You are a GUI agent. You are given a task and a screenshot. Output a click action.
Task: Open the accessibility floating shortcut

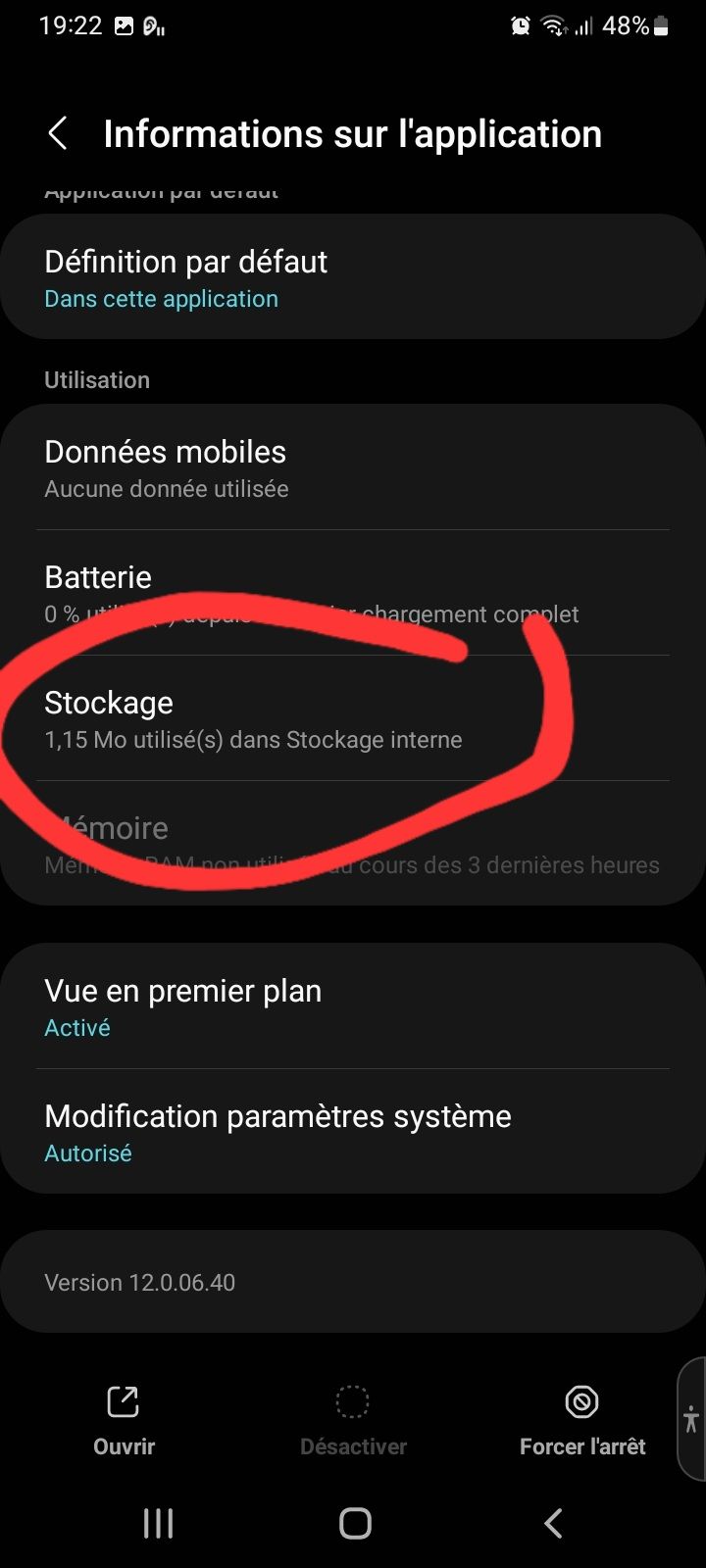(x=691, y=1418)
